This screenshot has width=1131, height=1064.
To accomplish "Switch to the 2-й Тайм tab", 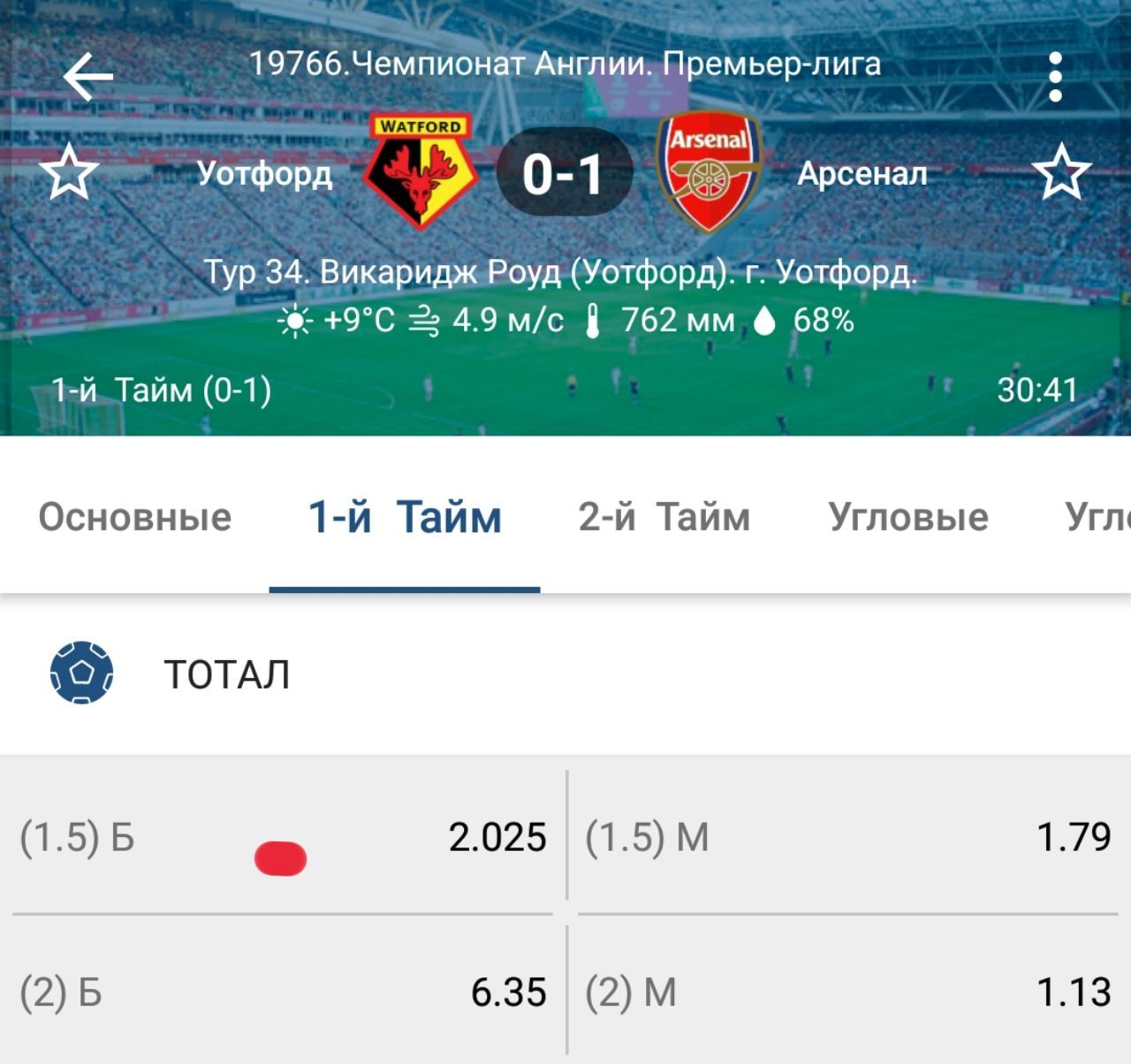I will pos(664,517).
